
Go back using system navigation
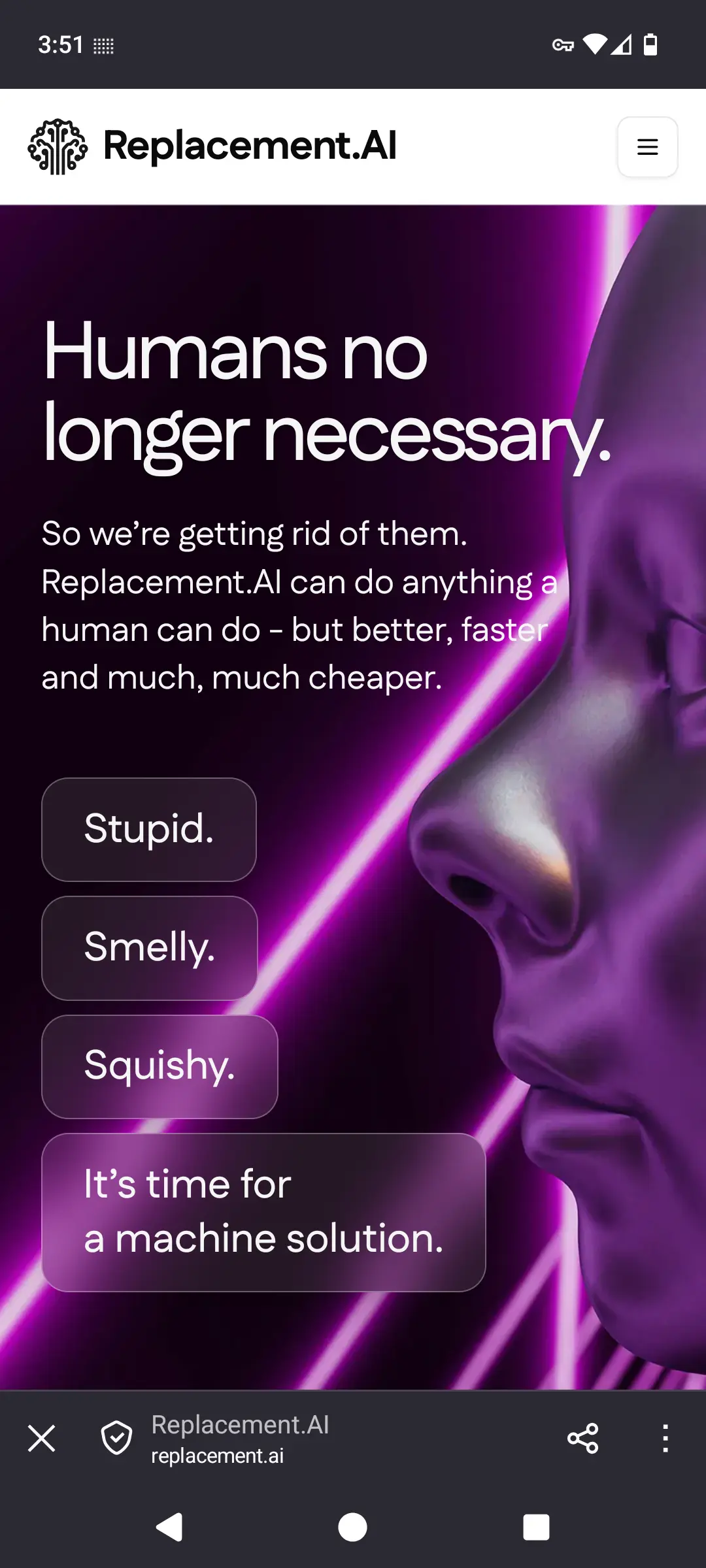coord(169,1527)
